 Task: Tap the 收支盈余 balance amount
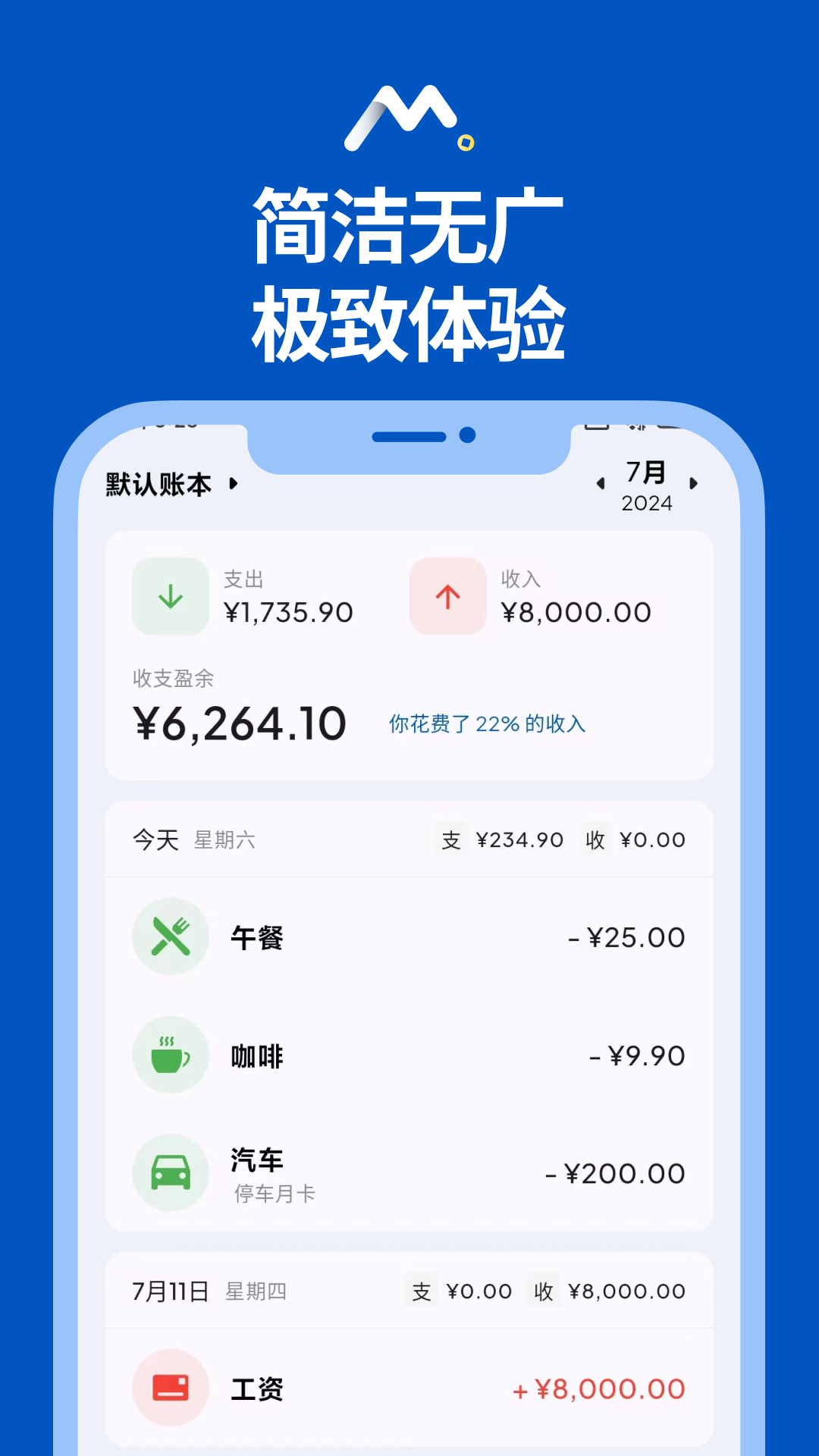(x=239, y=722)
